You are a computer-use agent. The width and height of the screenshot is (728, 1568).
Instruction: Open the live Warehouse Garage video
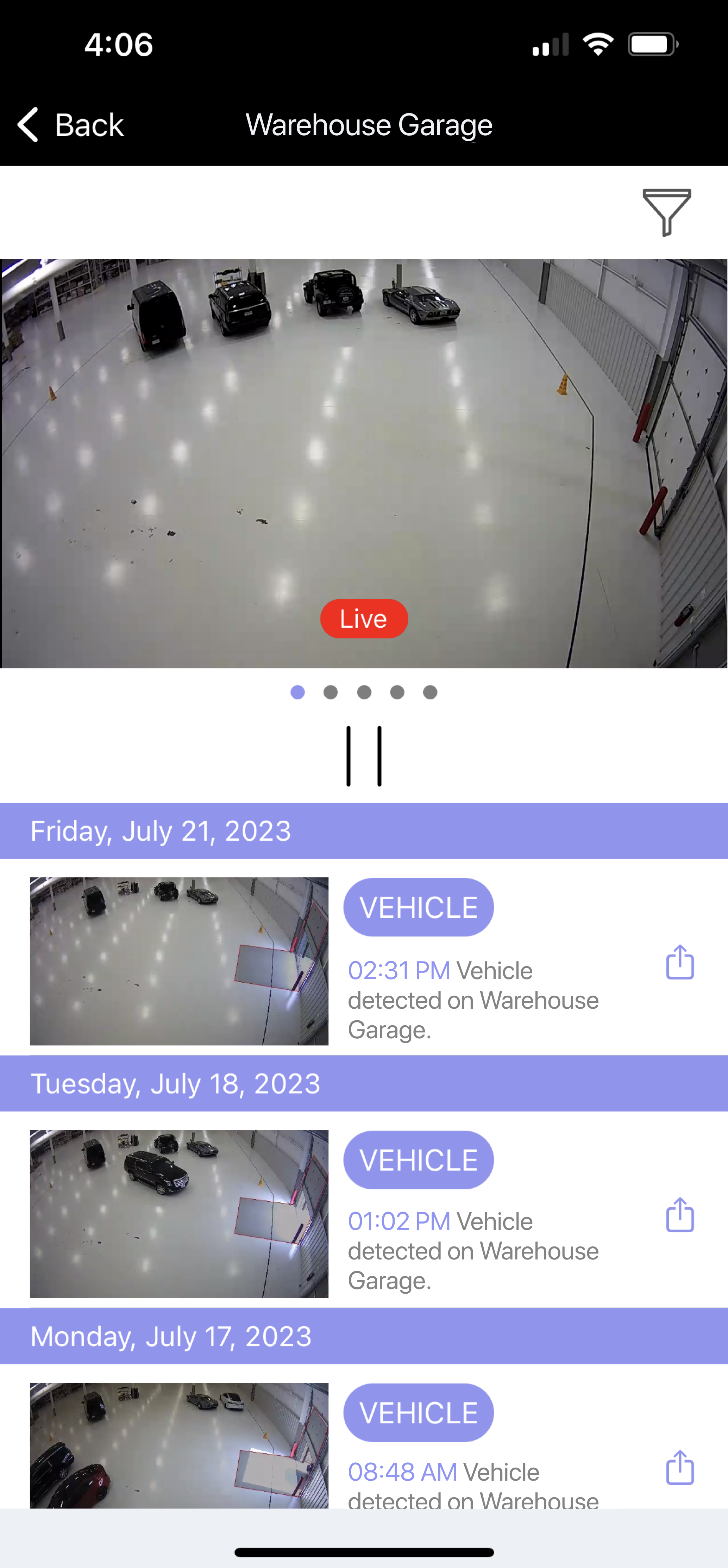click(364, 464)
